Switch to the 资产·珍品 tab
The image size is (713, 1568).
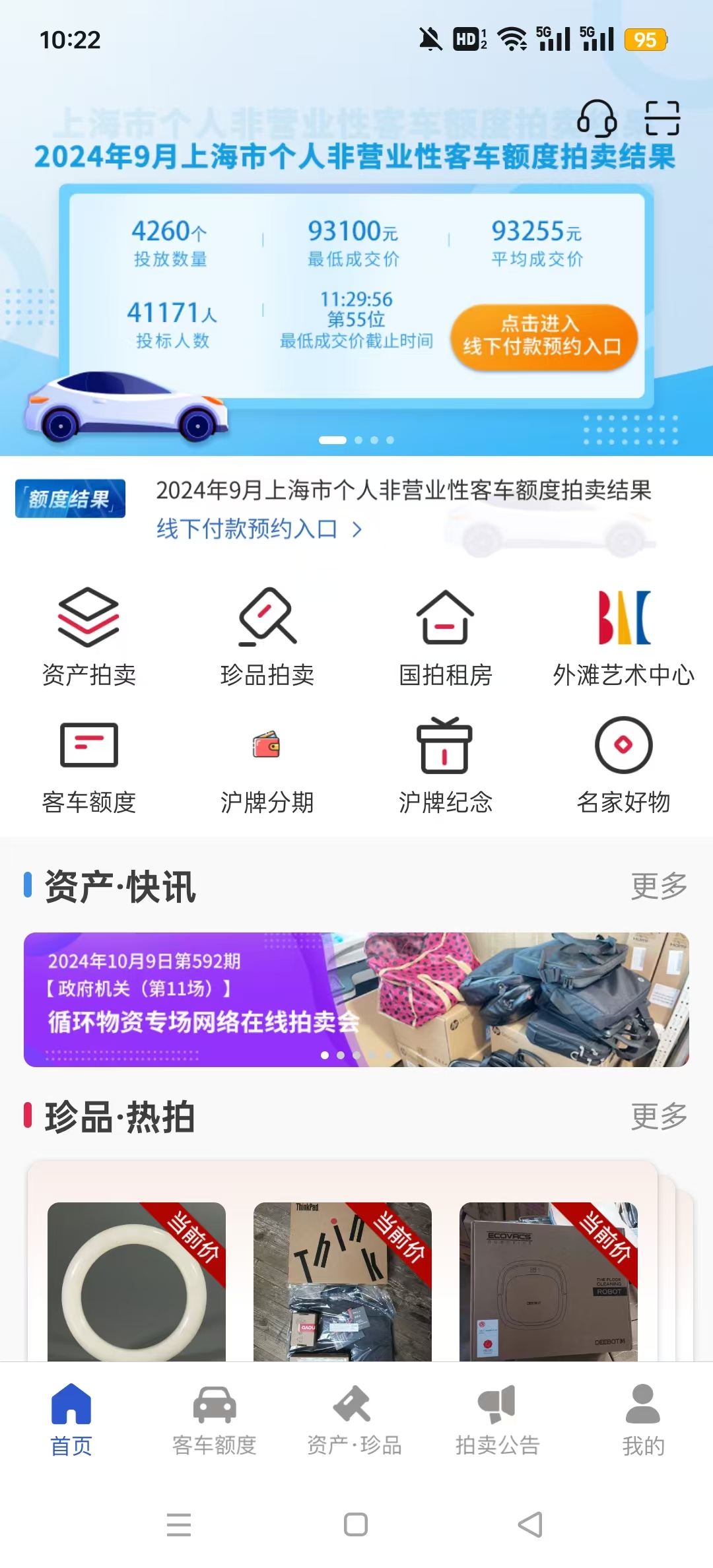pos(355,1420)
